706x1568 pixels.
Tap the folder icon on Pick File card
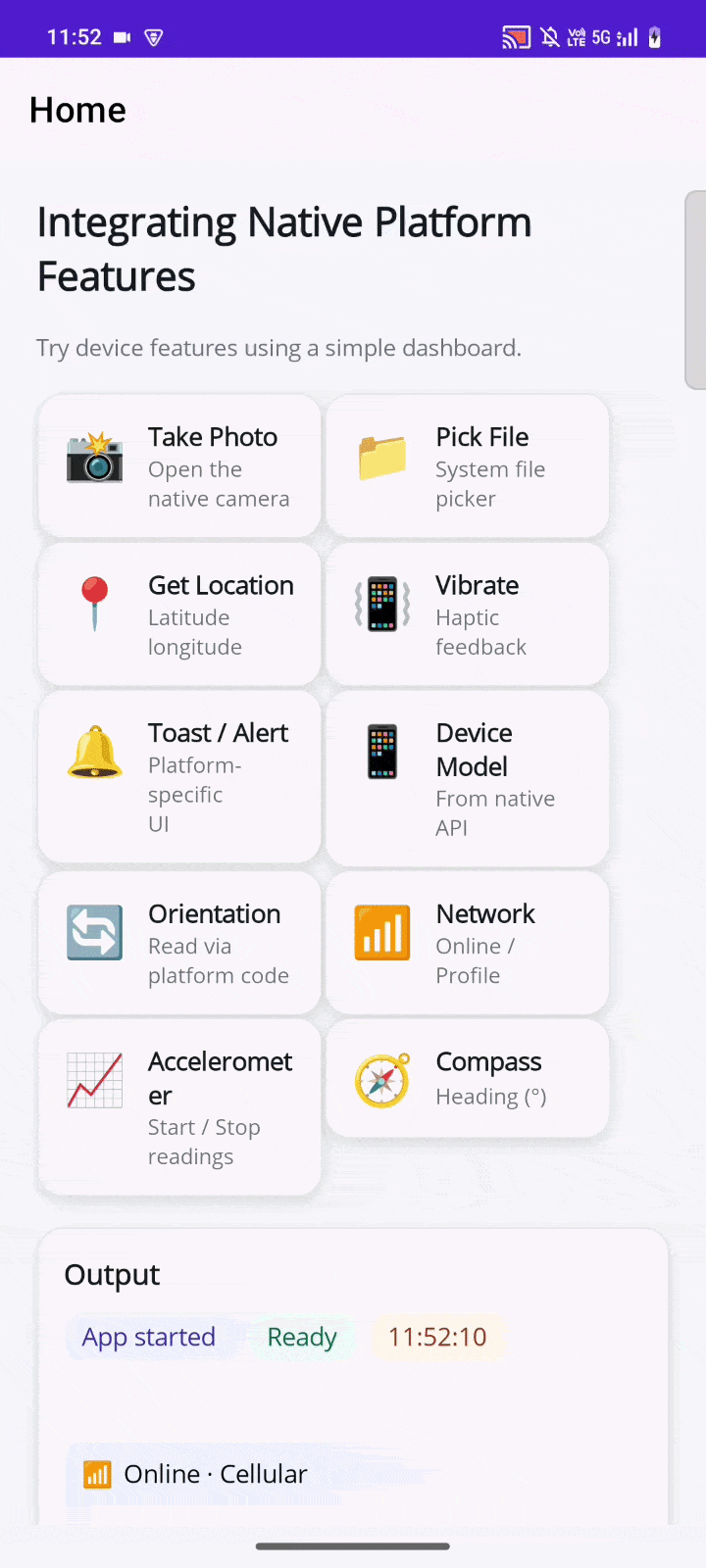pos(382,458)
